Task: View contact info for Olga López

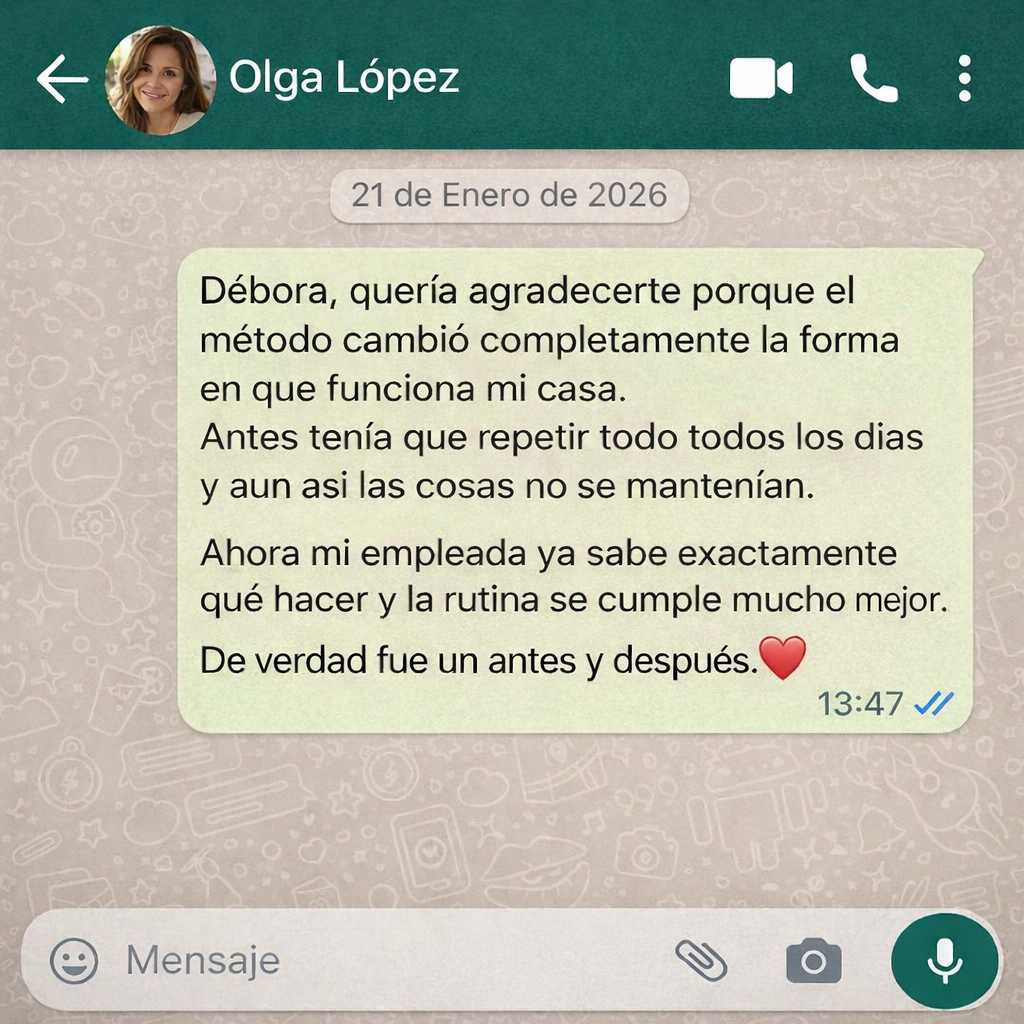Action: [344, 78]
